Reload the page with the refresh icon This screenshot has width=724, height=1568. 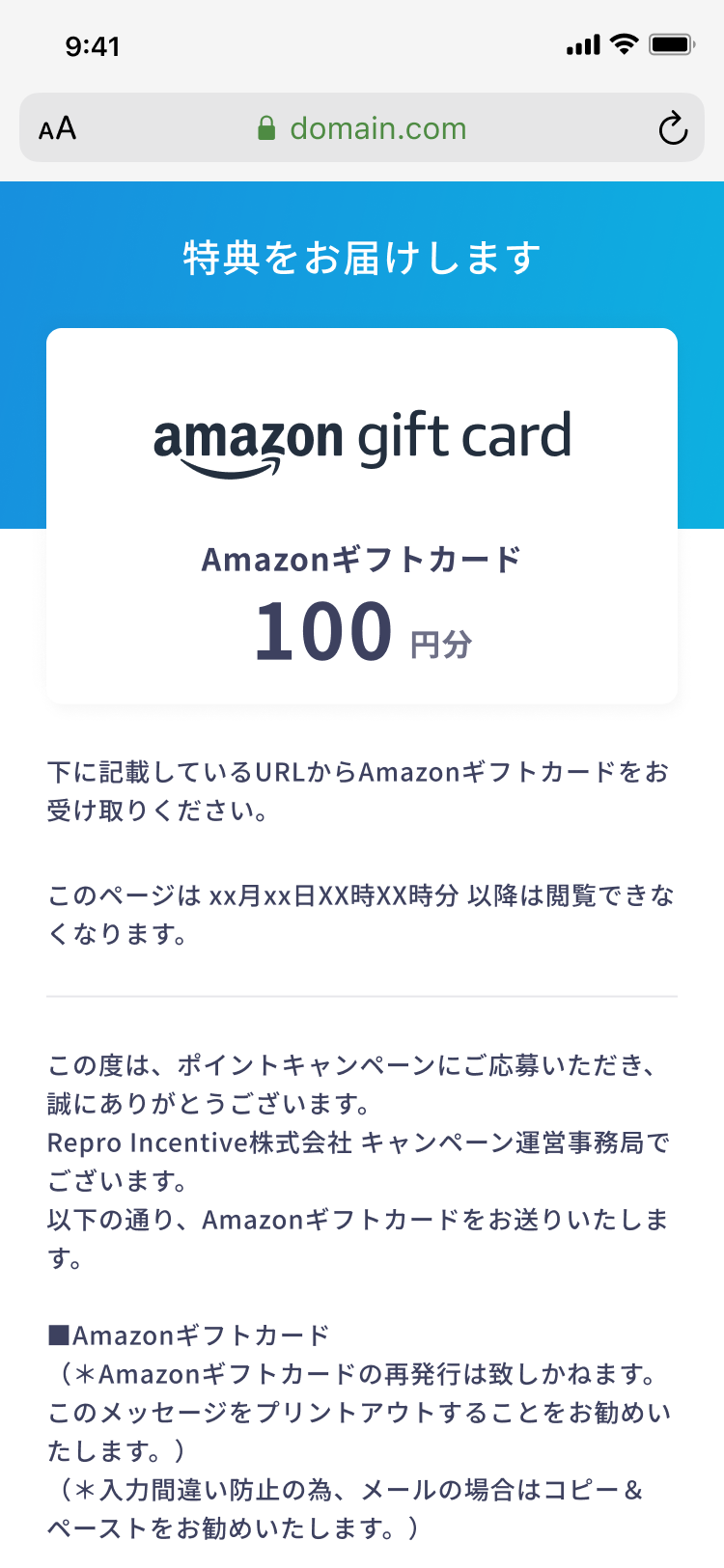click(x=673, y=127)
